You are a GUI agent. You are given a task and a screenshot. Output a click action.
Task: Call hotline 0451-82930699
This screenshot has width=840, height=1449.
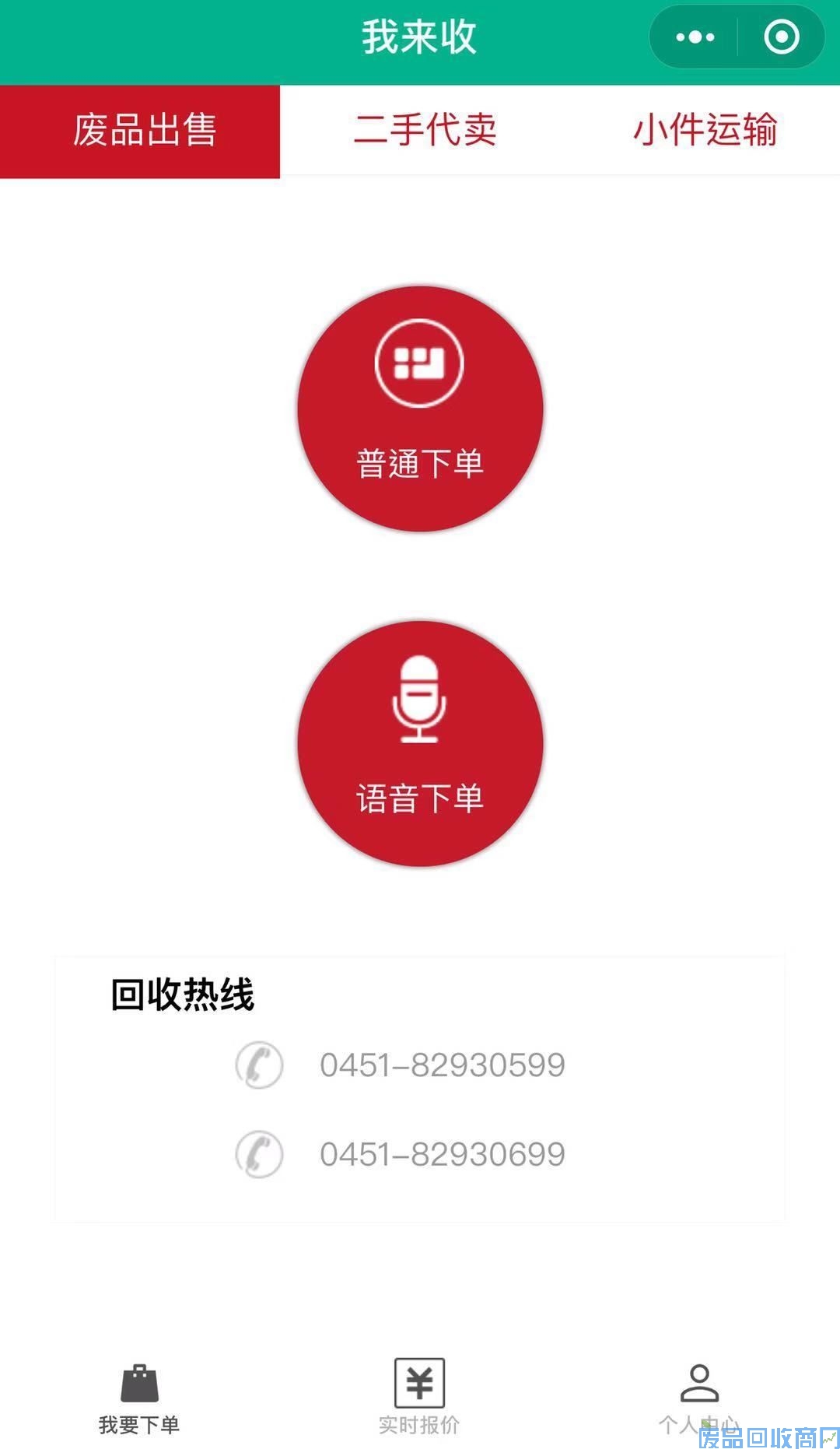(x=442, y=1154)
